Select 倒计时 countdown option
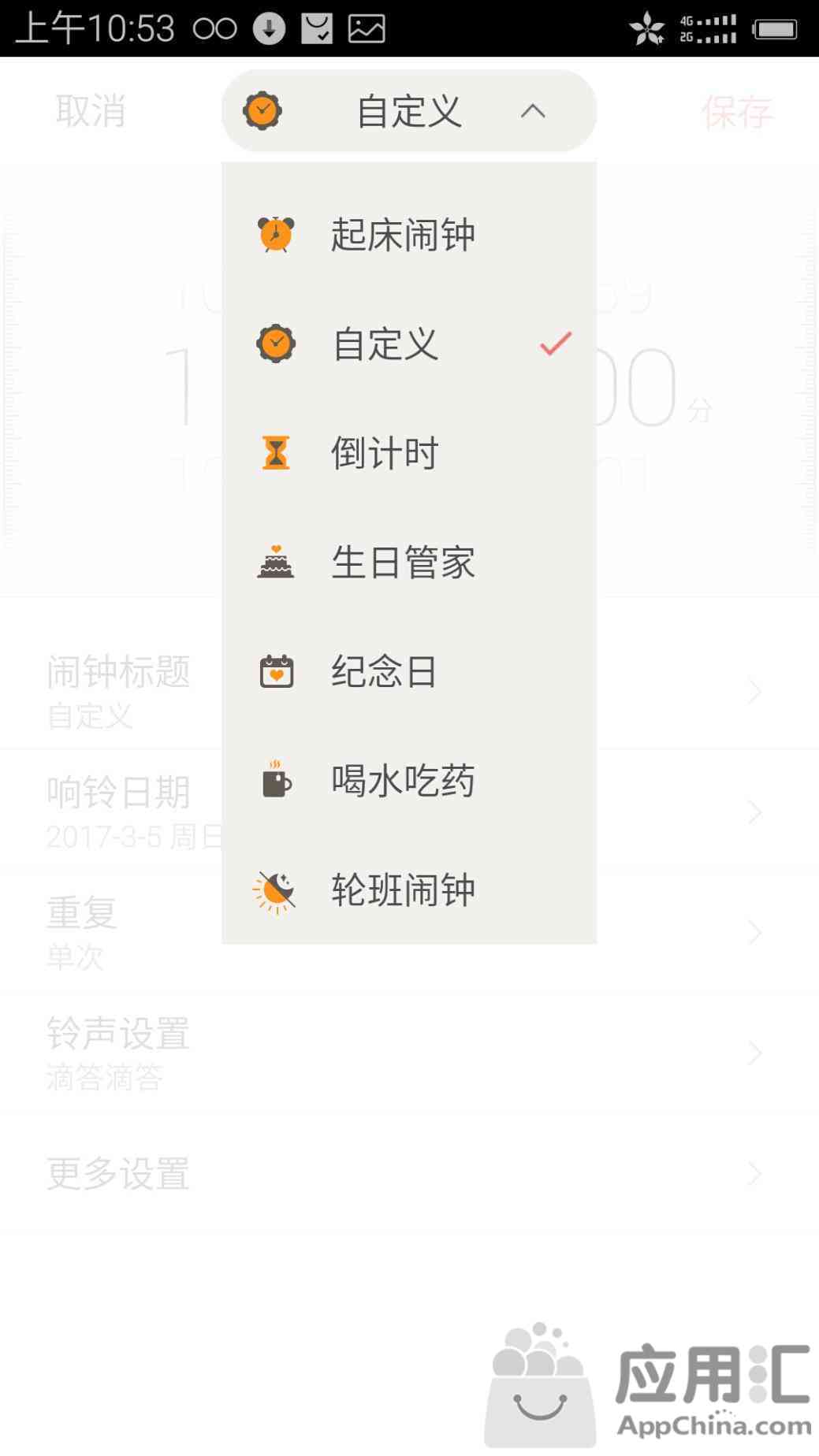 click(x=409, y=453)
